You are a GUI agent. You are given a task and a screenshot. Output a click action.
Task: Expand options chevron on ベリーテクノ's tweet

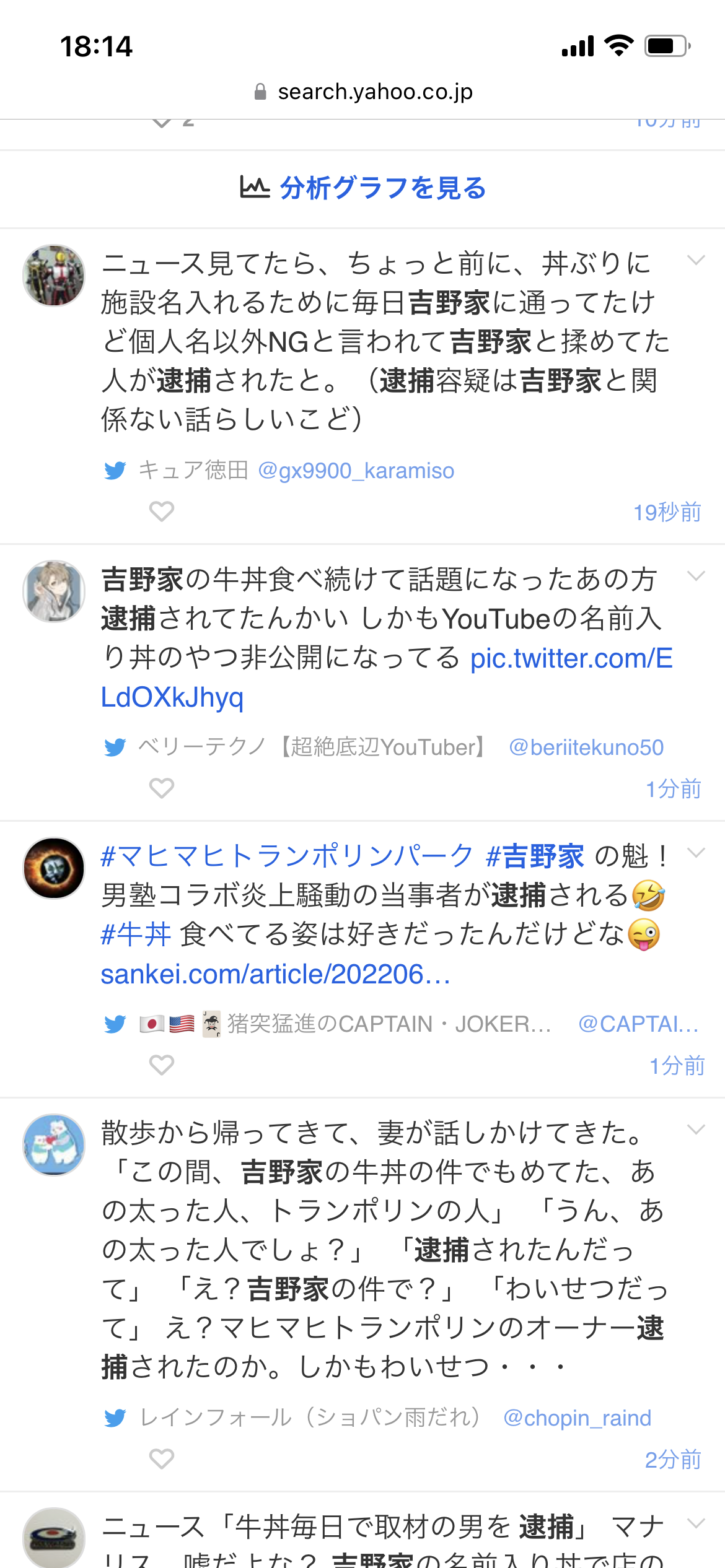(696, 576)
